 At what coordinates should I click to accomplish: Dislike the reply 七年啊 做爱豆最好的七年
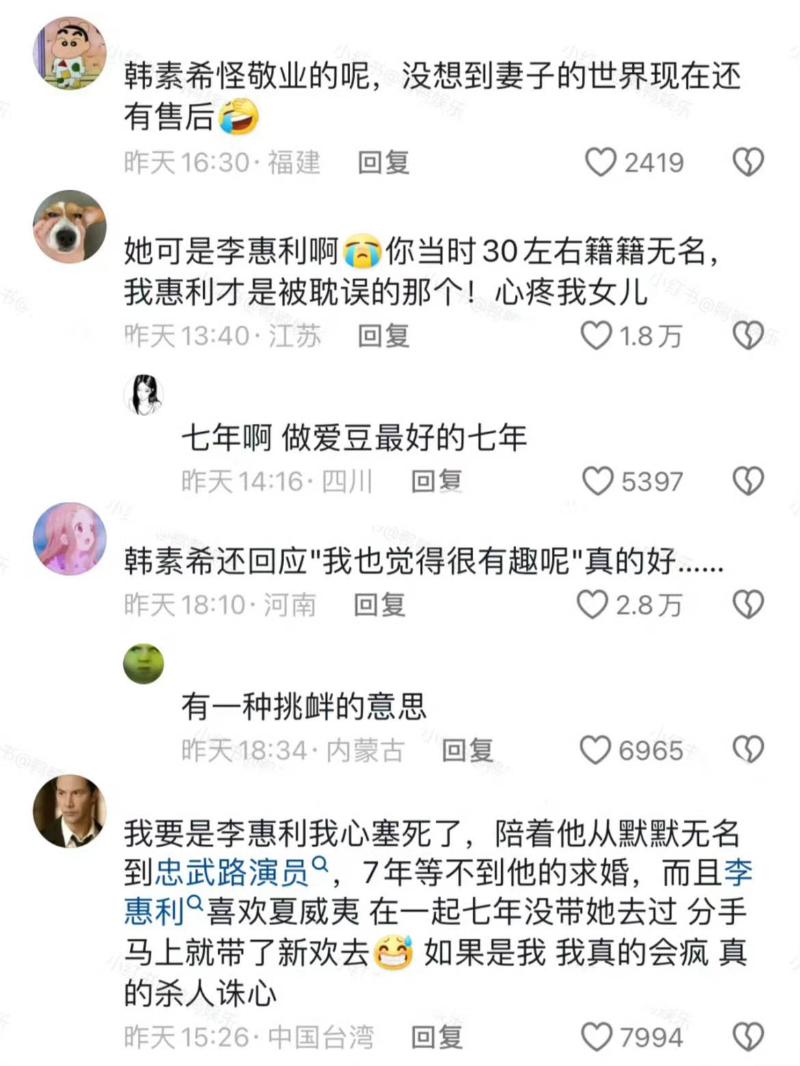tap(748, 481)
